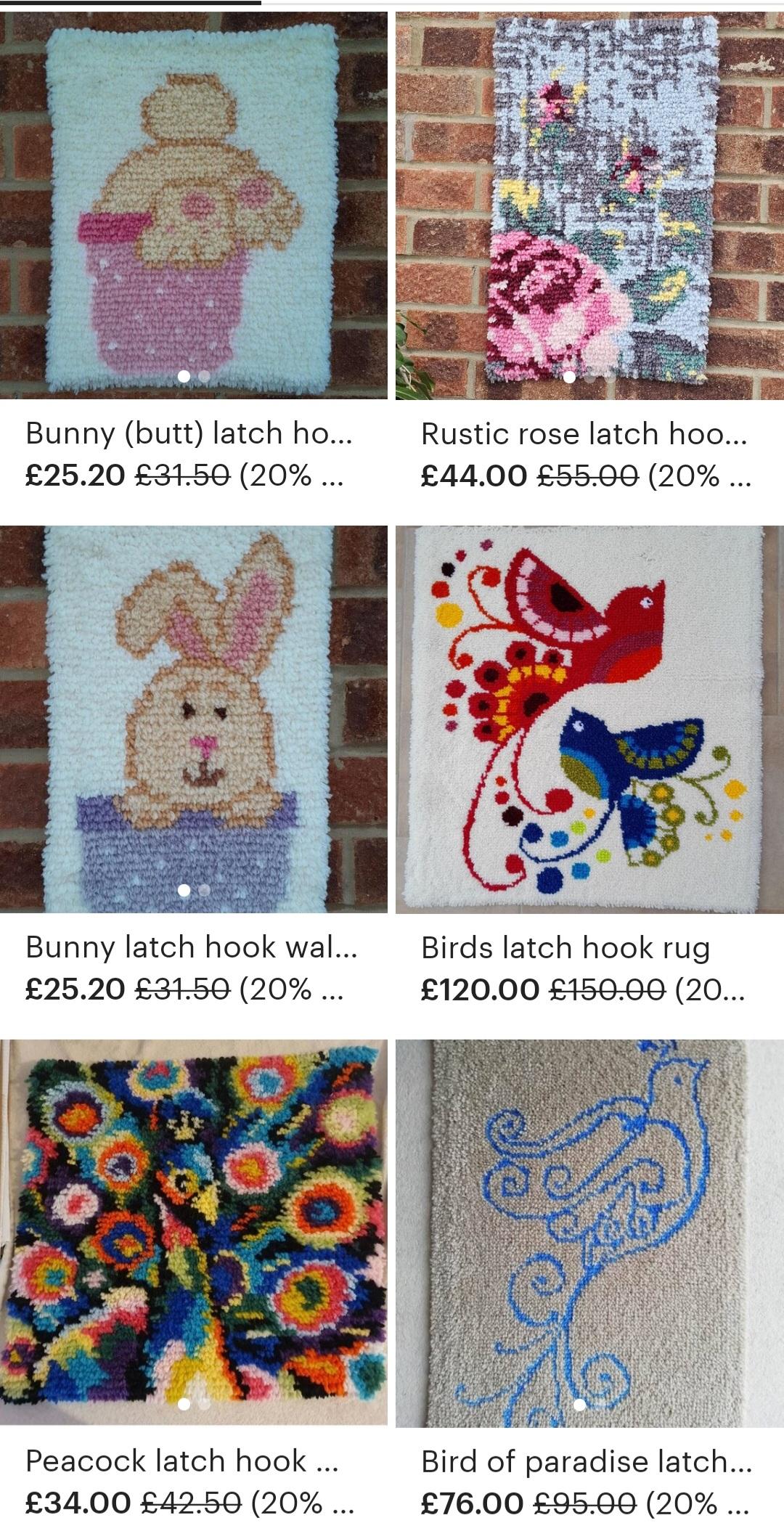Image resolution: width=784 pixels, height=1539 pixels.
Task: Open the Peacock latch hook listing
Action: tap(193, 1233)
